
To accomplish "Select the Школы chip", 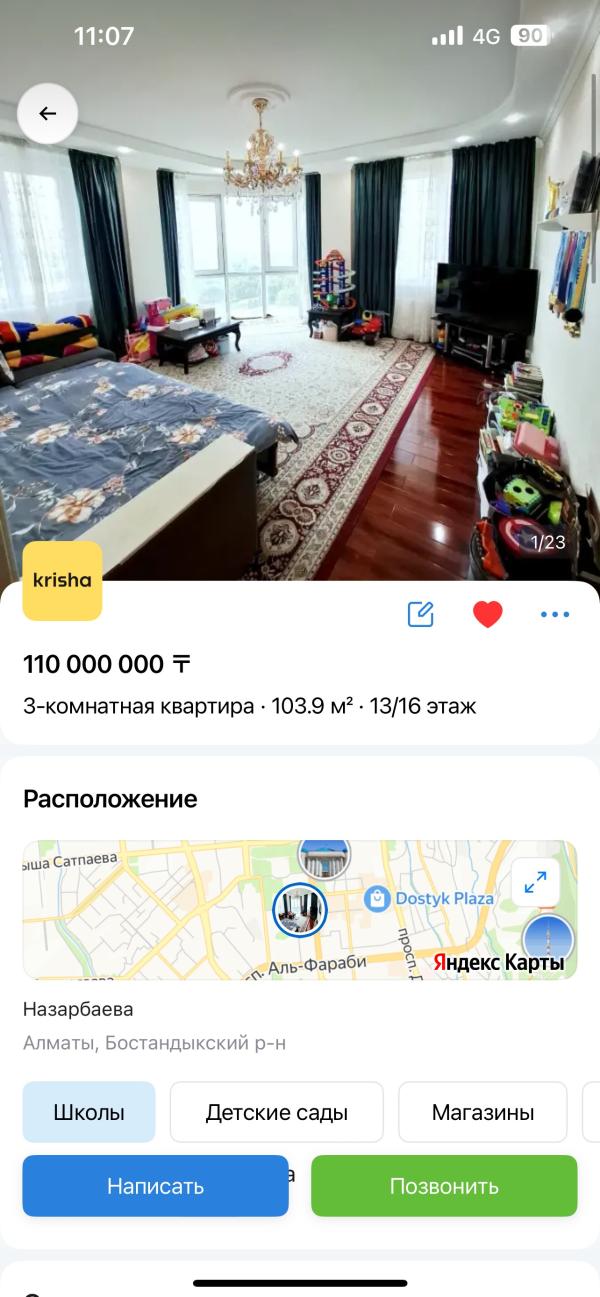I will 89,1112.
